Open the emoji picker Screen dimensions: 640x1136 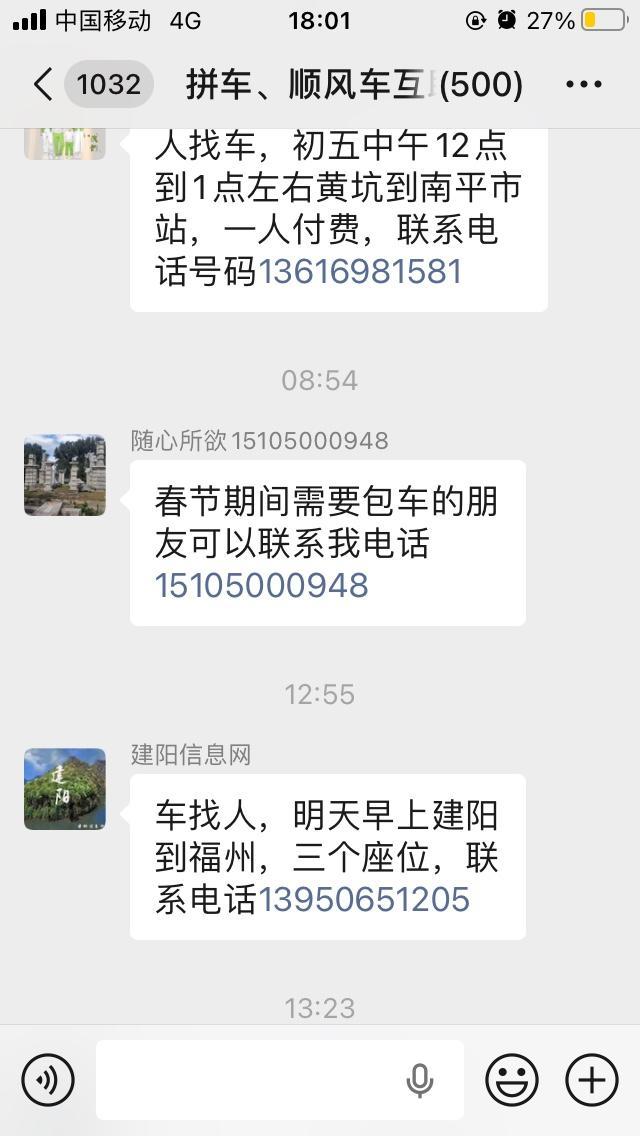[x=512, y=1080]
